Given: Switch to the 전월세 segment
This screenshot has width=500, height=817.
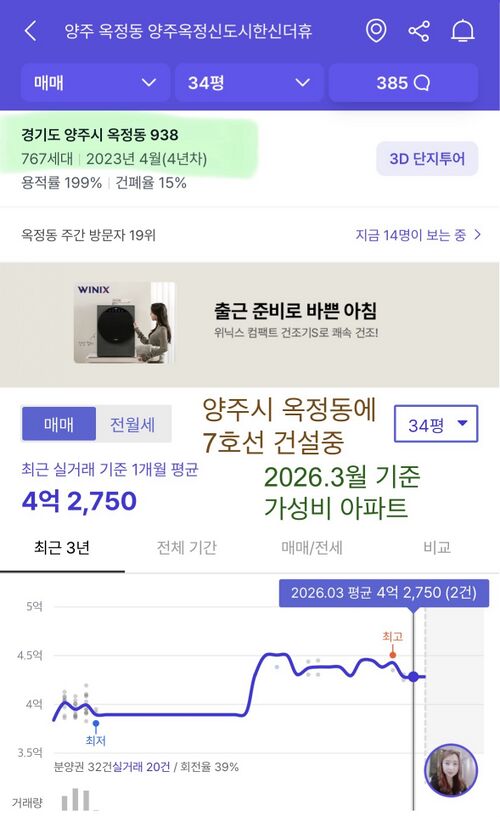Looking at the screenshot, I should pos(133,424).
